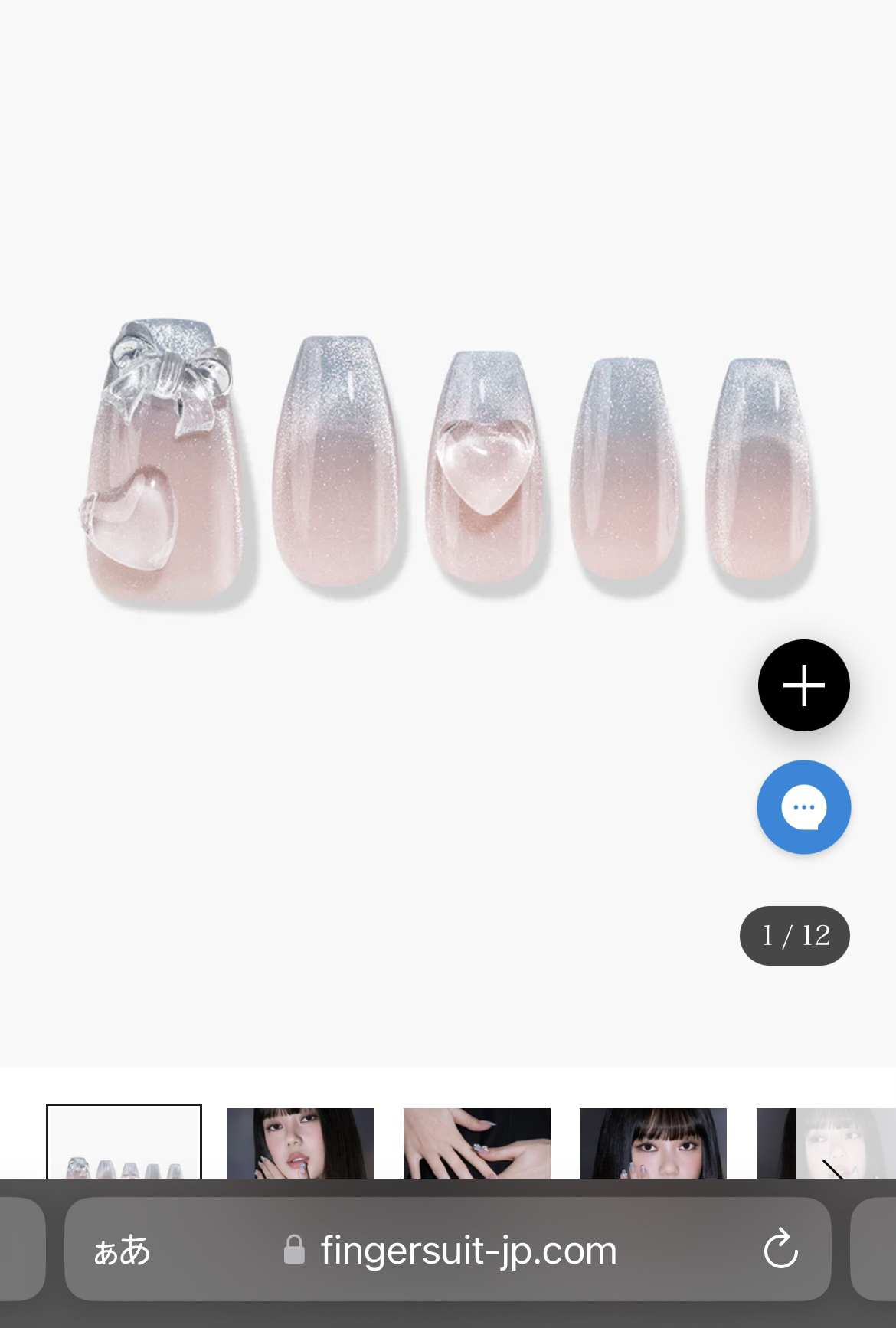Open the ぁあ page settings menu
896x1328 pixels.
tap(123, 1250)
